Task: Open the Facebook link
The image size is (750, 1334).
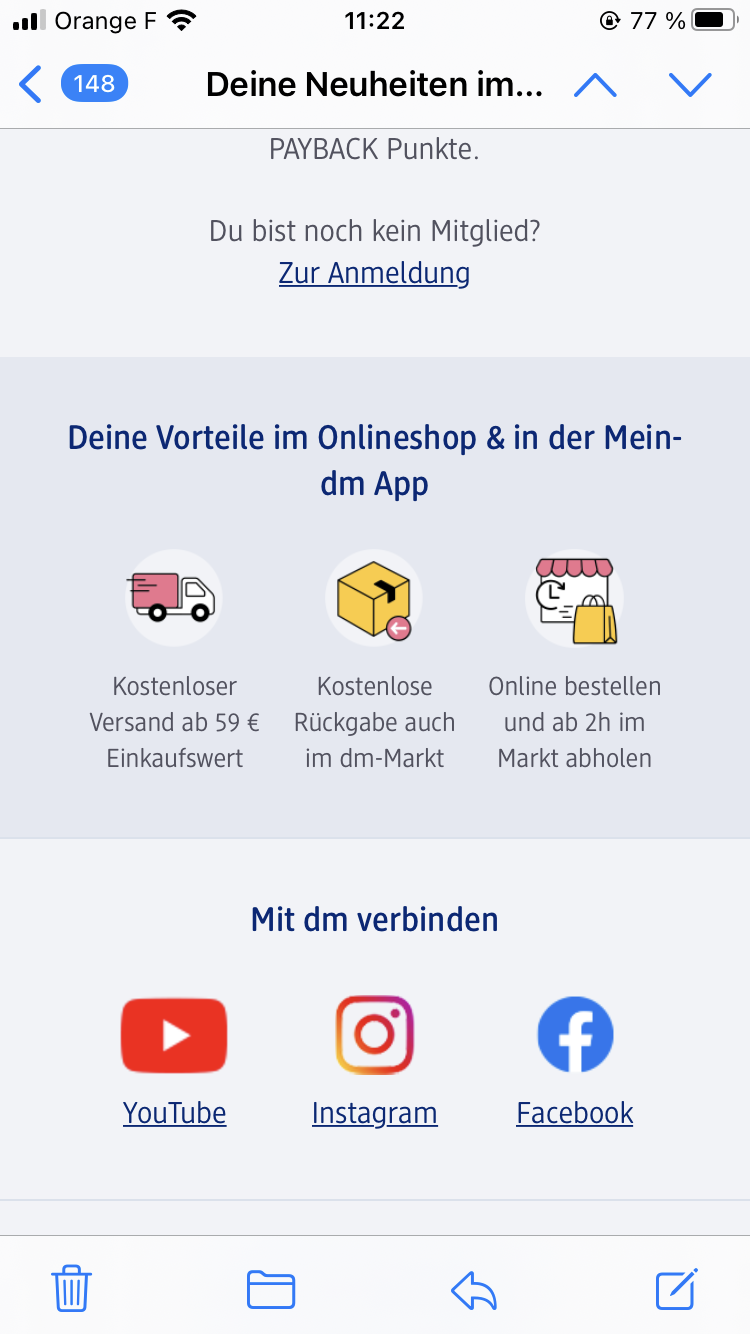Action: click(575, 1113)
